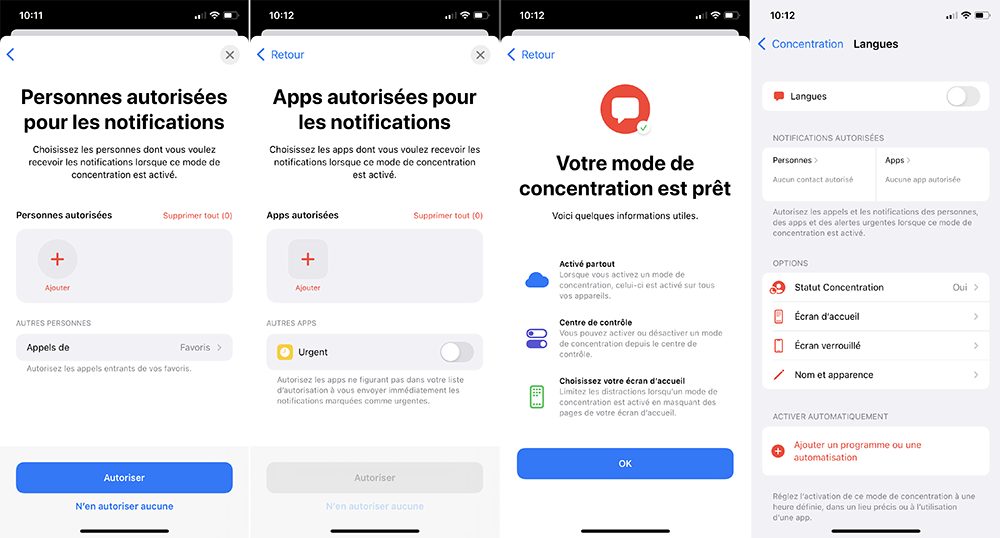This screenshot has height=538, width=1000.
Task: Return to the Concentration settings list
Action: pos(801,44)
